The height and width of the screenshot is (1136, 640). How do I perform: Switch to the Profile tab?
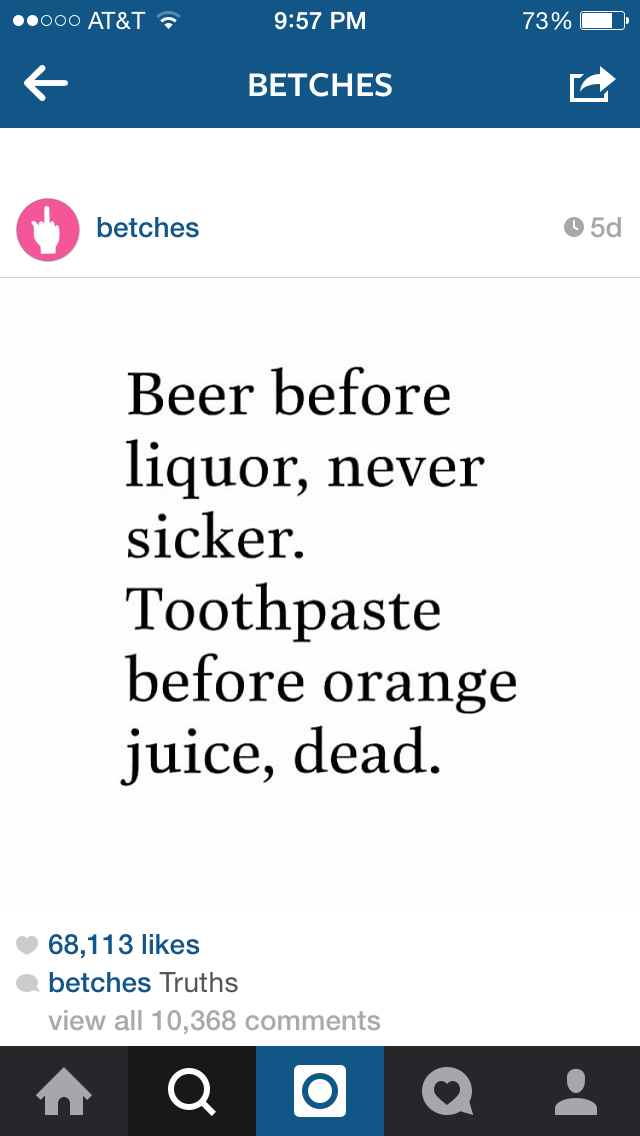pos(576,1091)
